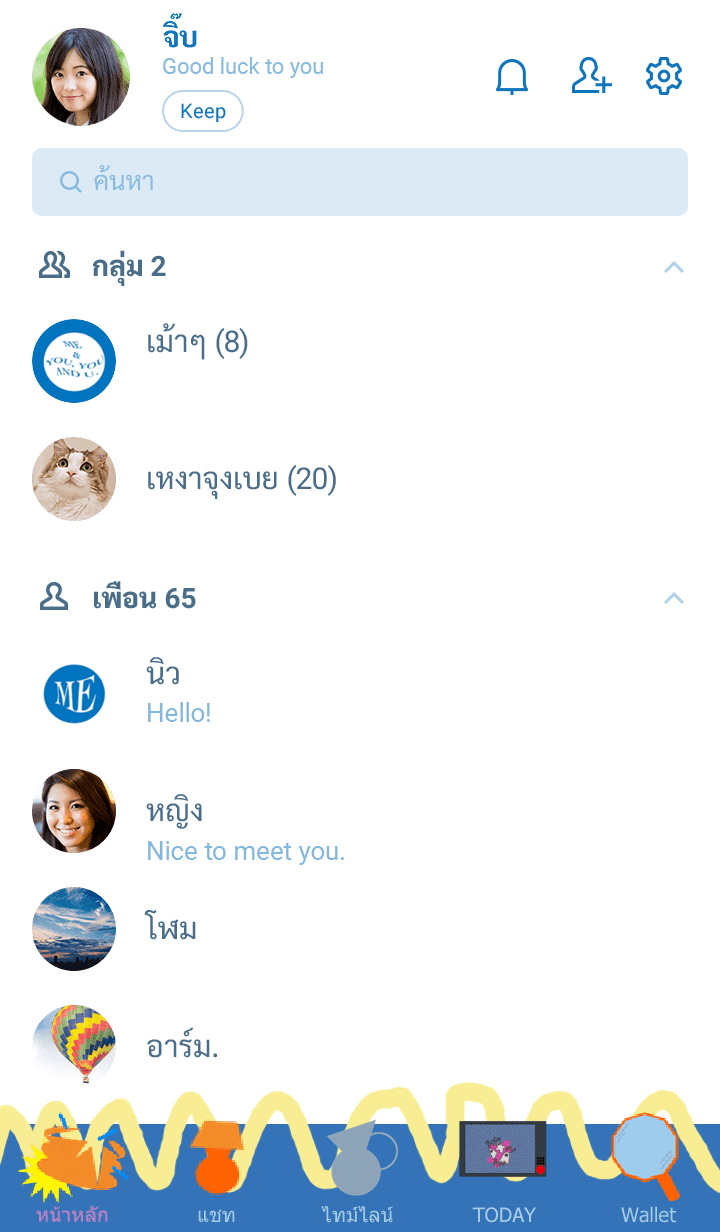The image size is (720, 1232).
Task: Tap the ค้นหา search field
Action: pyautogui.click(x=360, y=182)
